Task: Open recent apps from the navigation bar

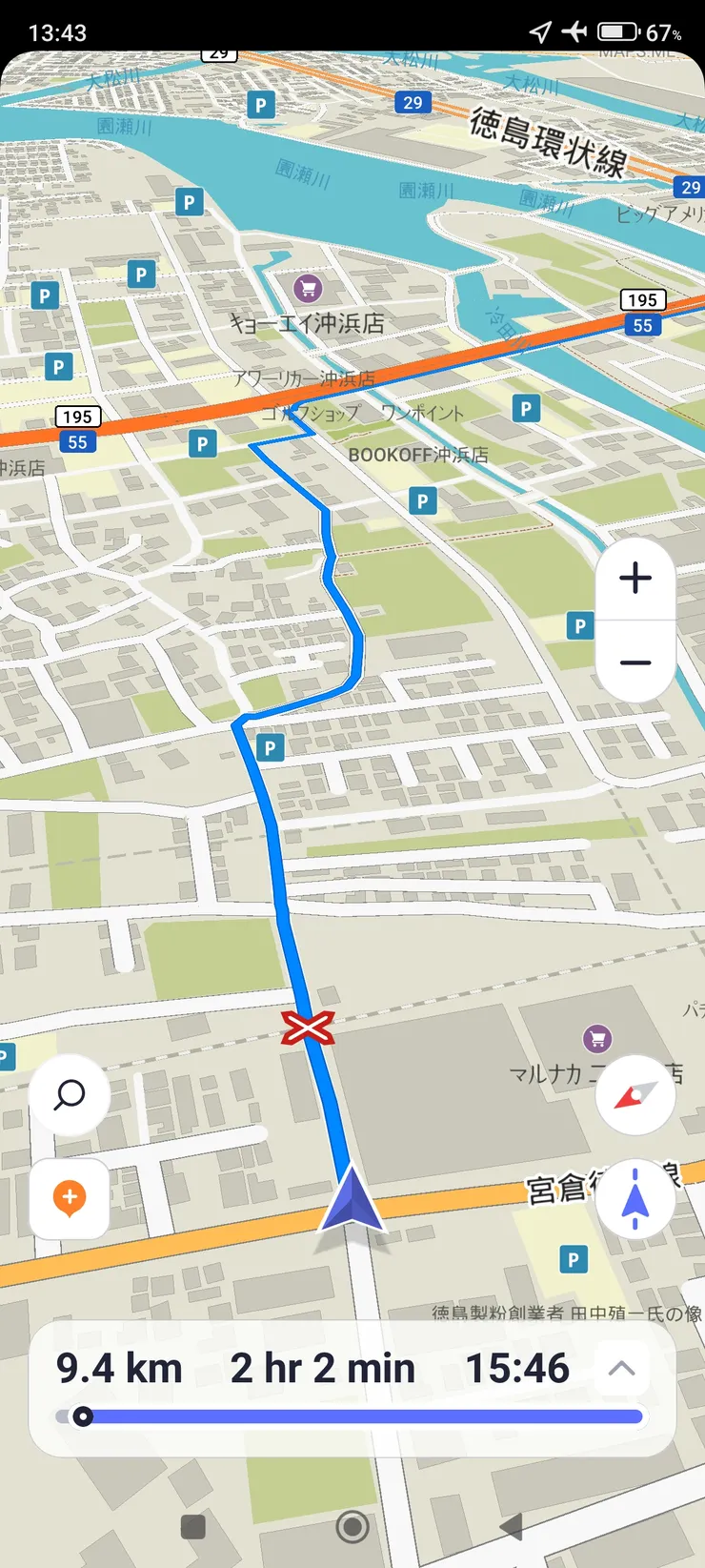Action: 193,1527
